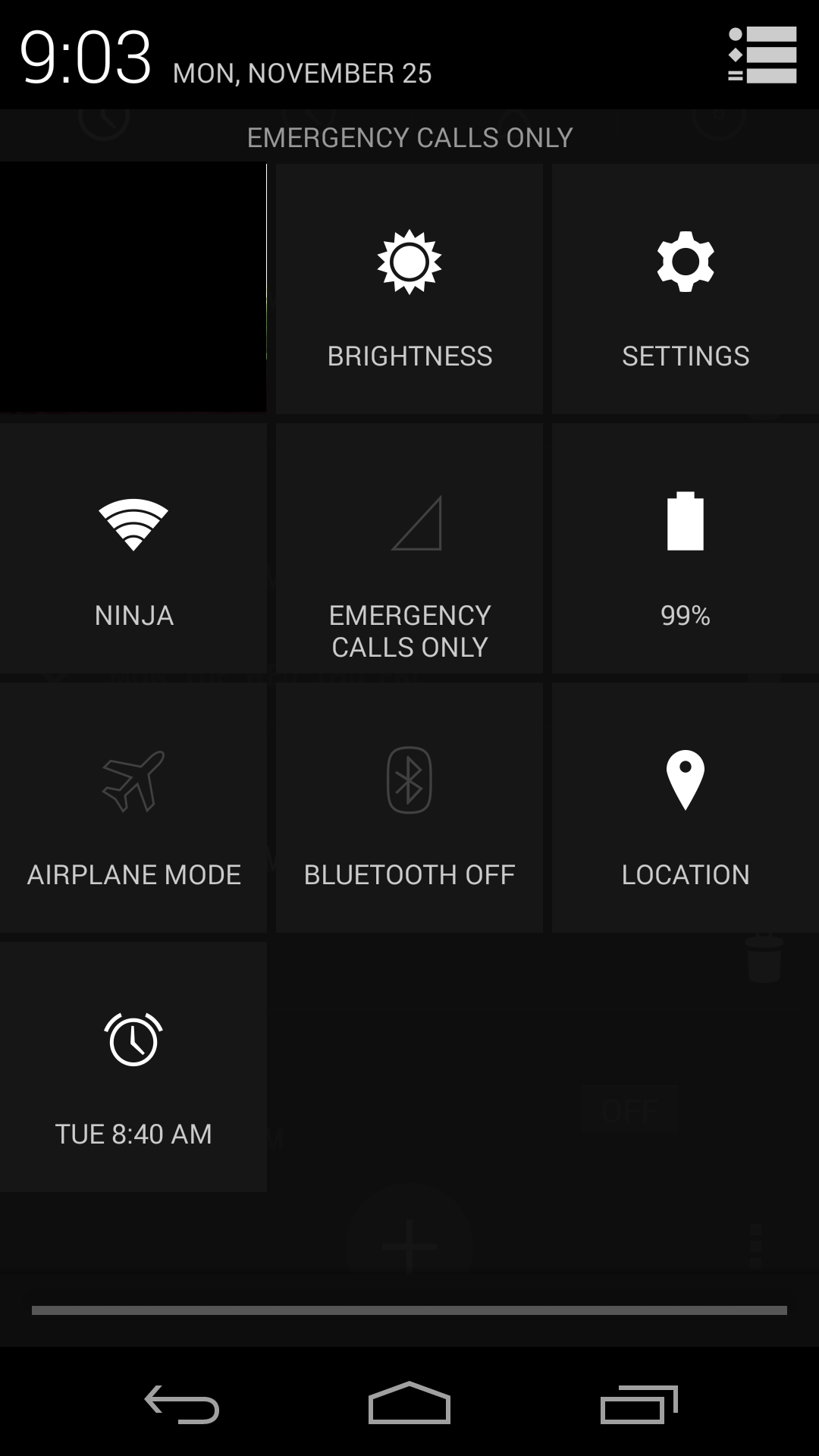Expand the Emergency Calls Only banner
819x1456 pixels.
pyautogui.click(x=409, y=136)
